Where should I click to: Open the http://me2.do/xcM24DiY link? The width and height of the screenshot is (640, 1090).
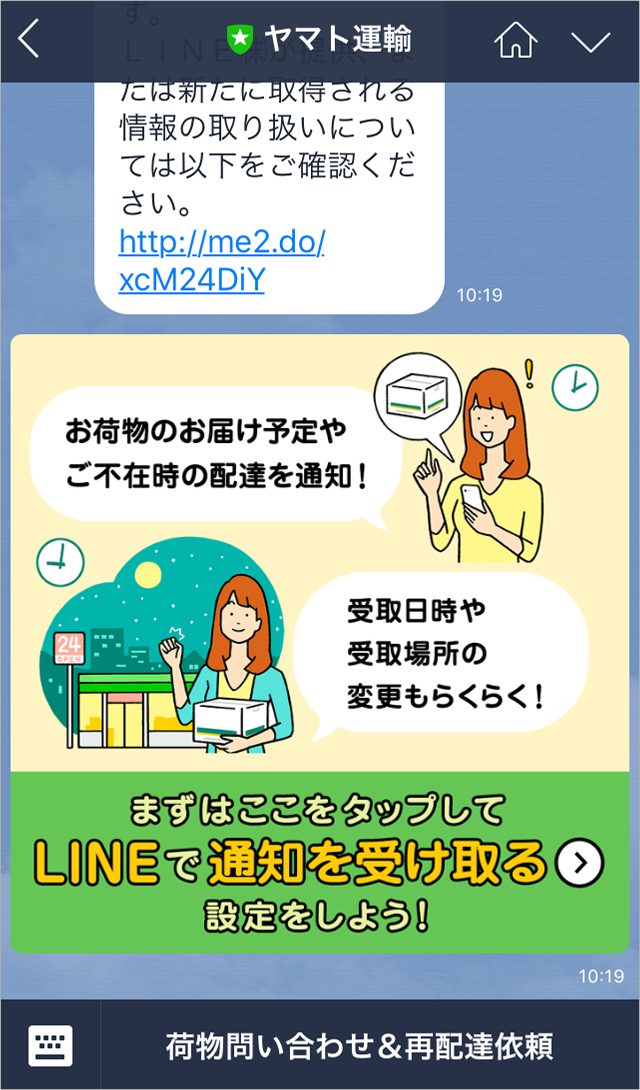(222, 262)
